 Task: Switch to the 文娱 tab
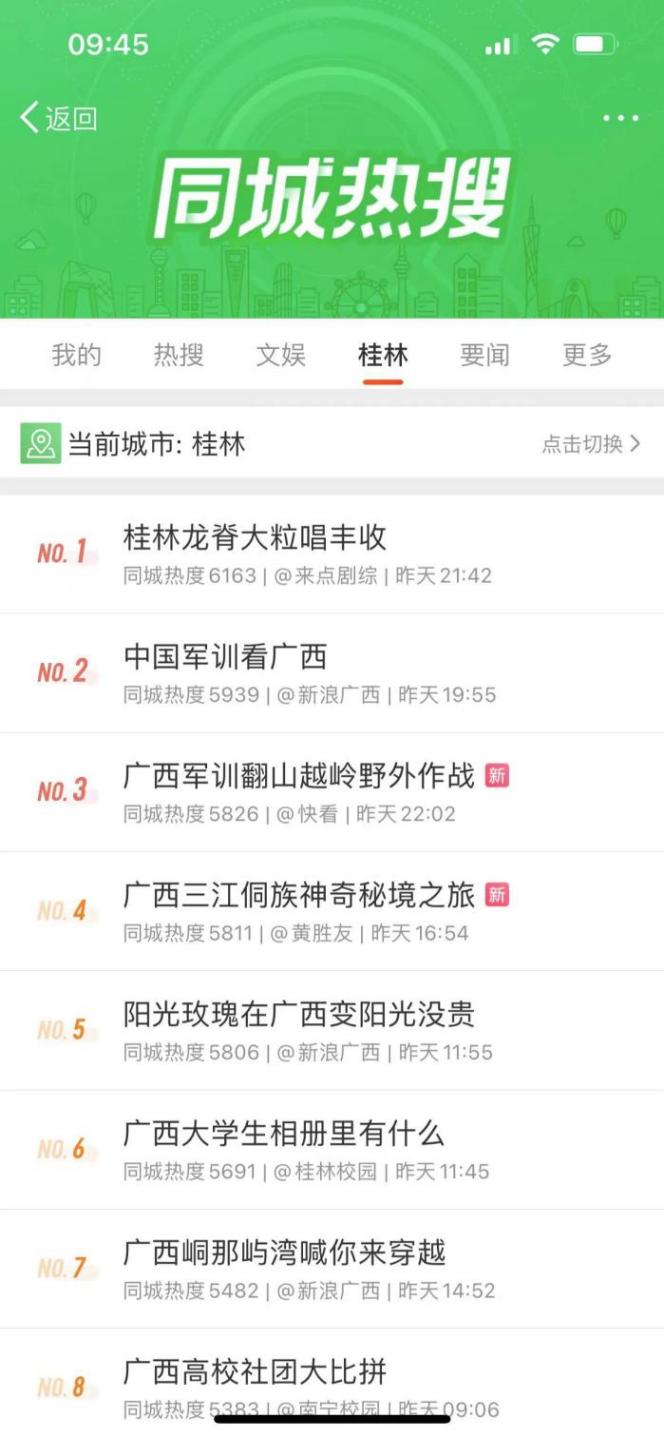click(x=280, y=354)
